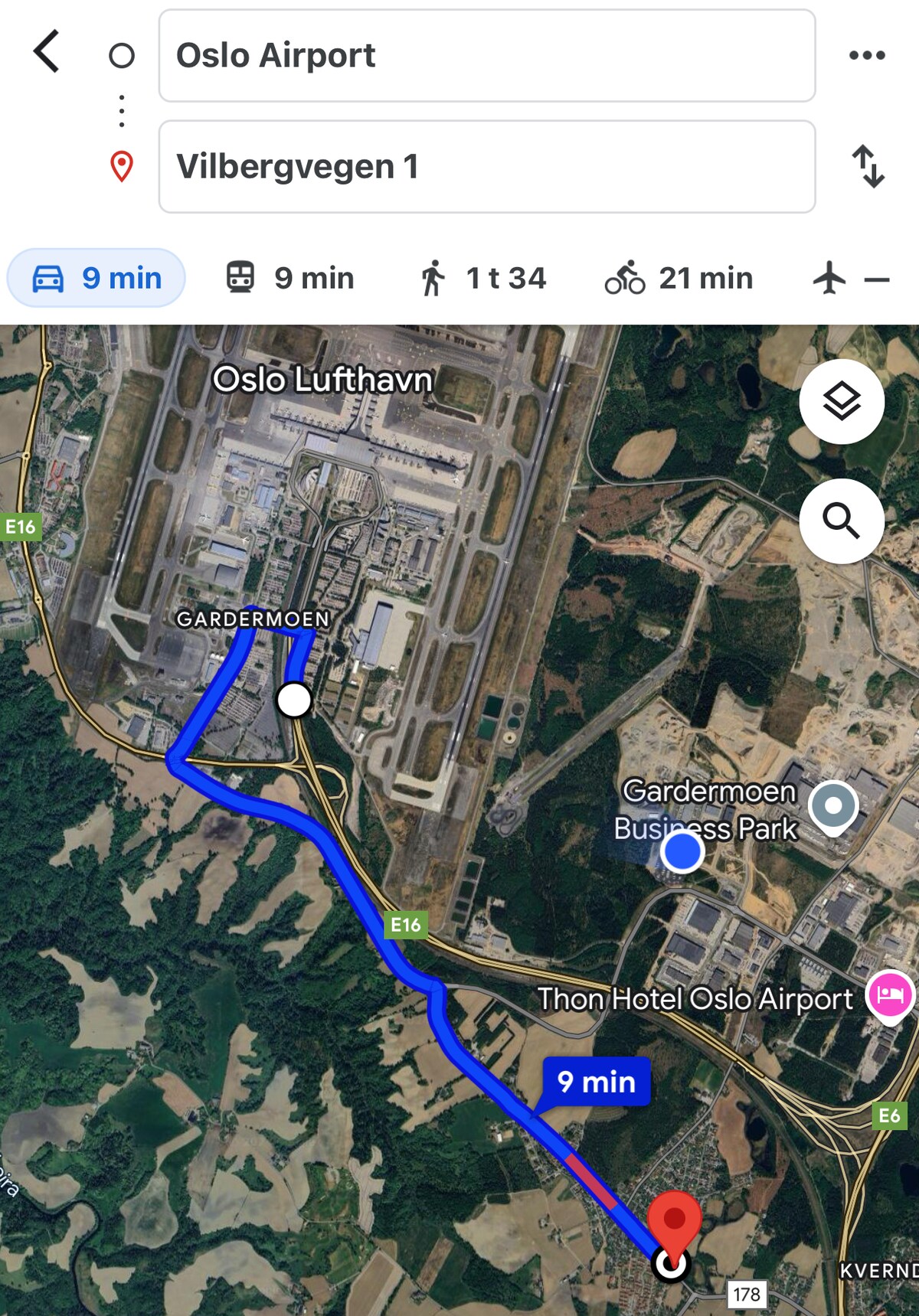Edit the Vilbergvegen 1 destination field

point(486,167)
